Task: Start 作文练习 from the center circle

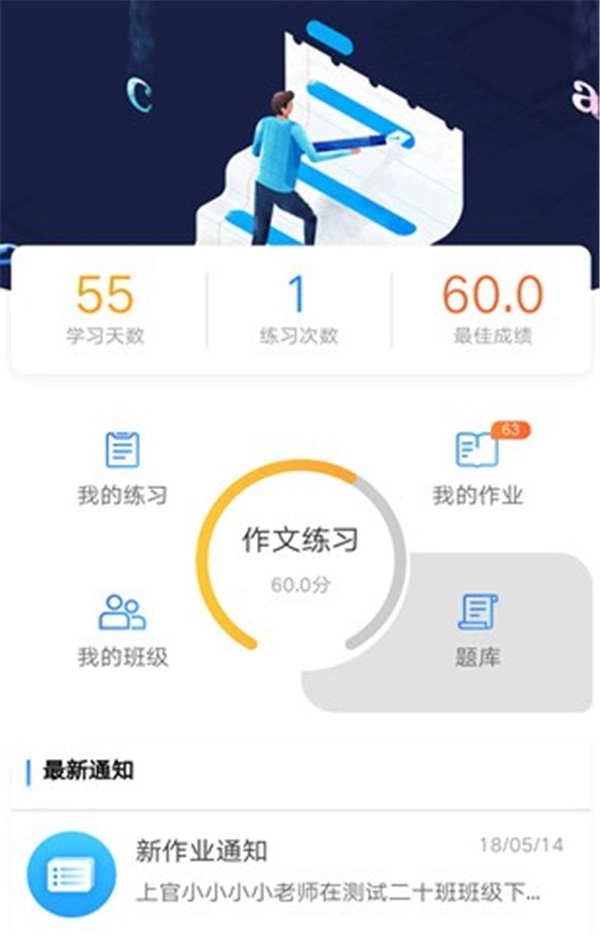Action: click(x=300, y=556)
